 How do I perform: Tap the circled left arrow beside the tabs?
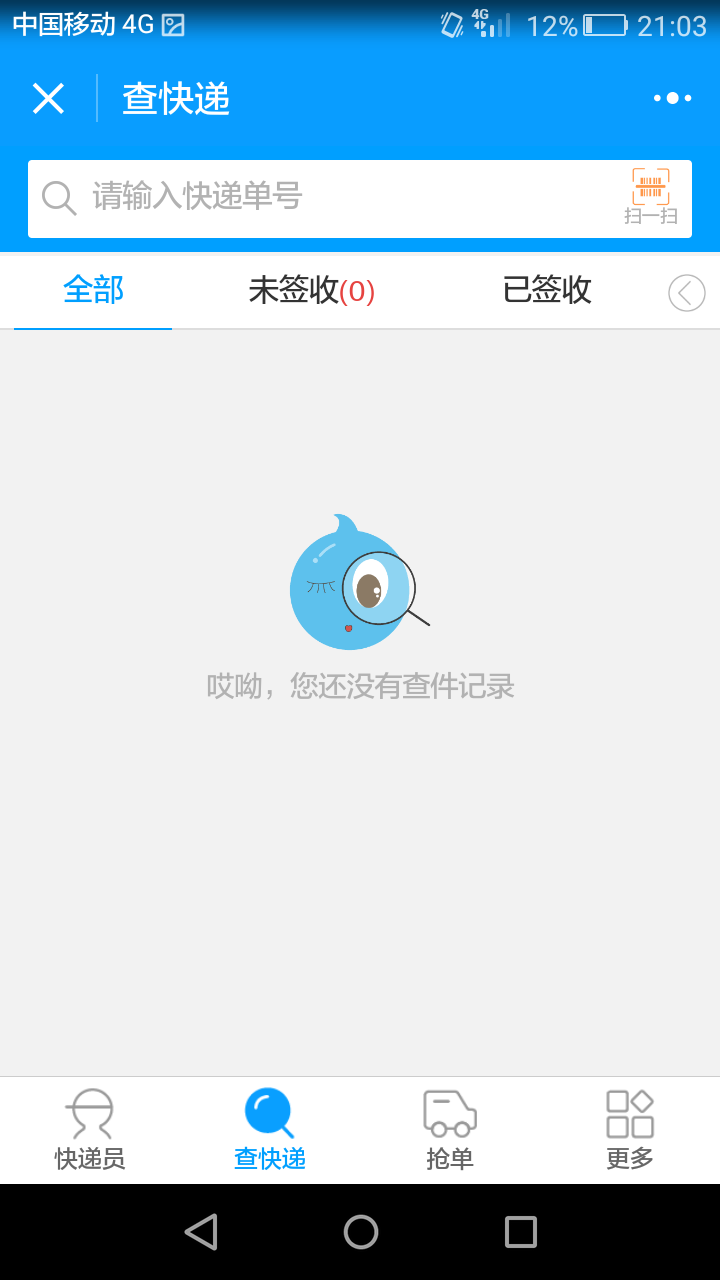(687, 293)
